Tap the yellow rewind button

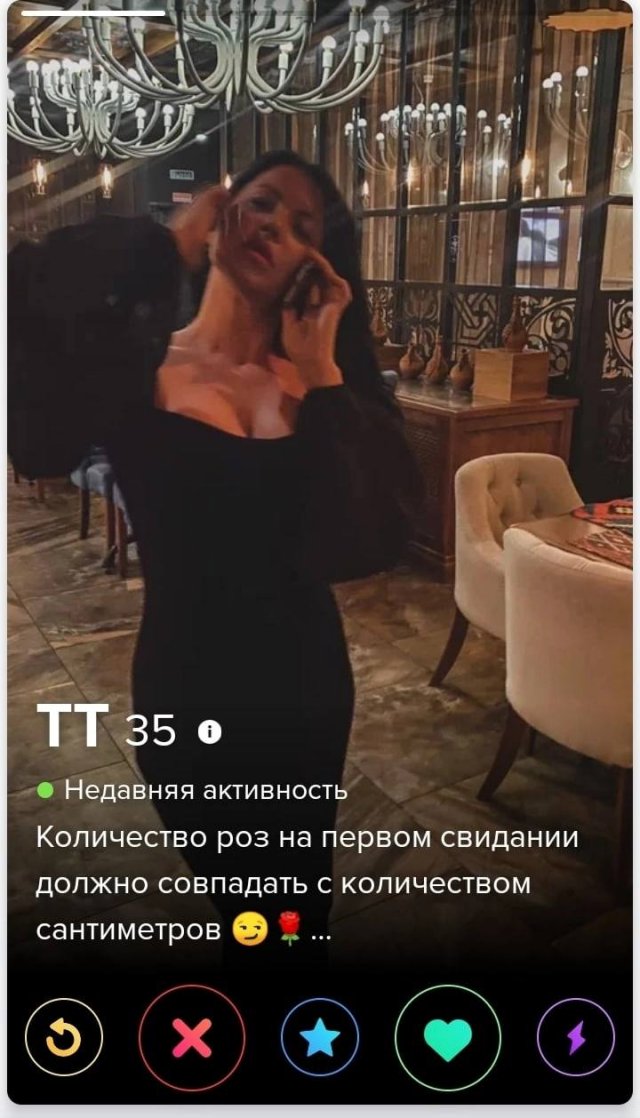point(64,1038)
